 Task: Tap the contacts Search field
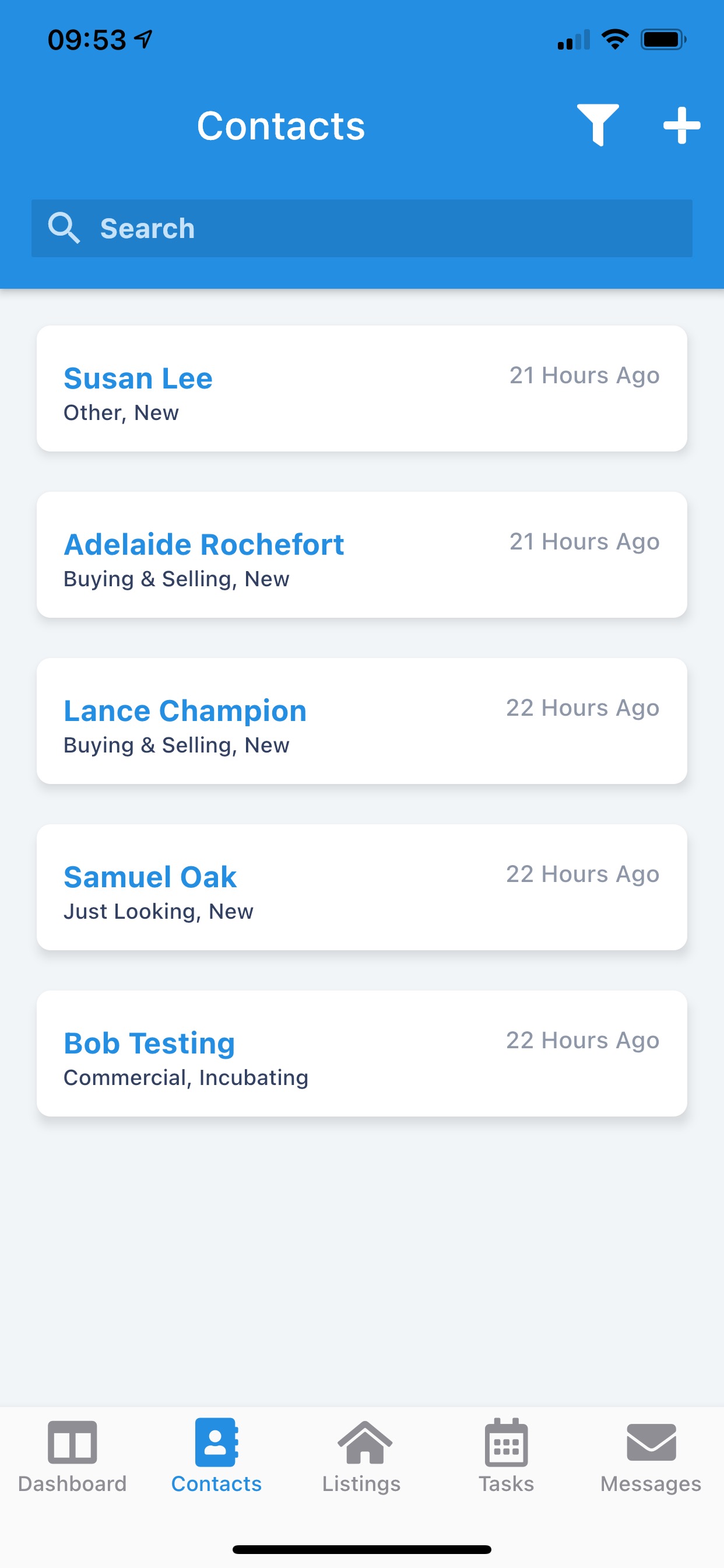coord(361,228)
